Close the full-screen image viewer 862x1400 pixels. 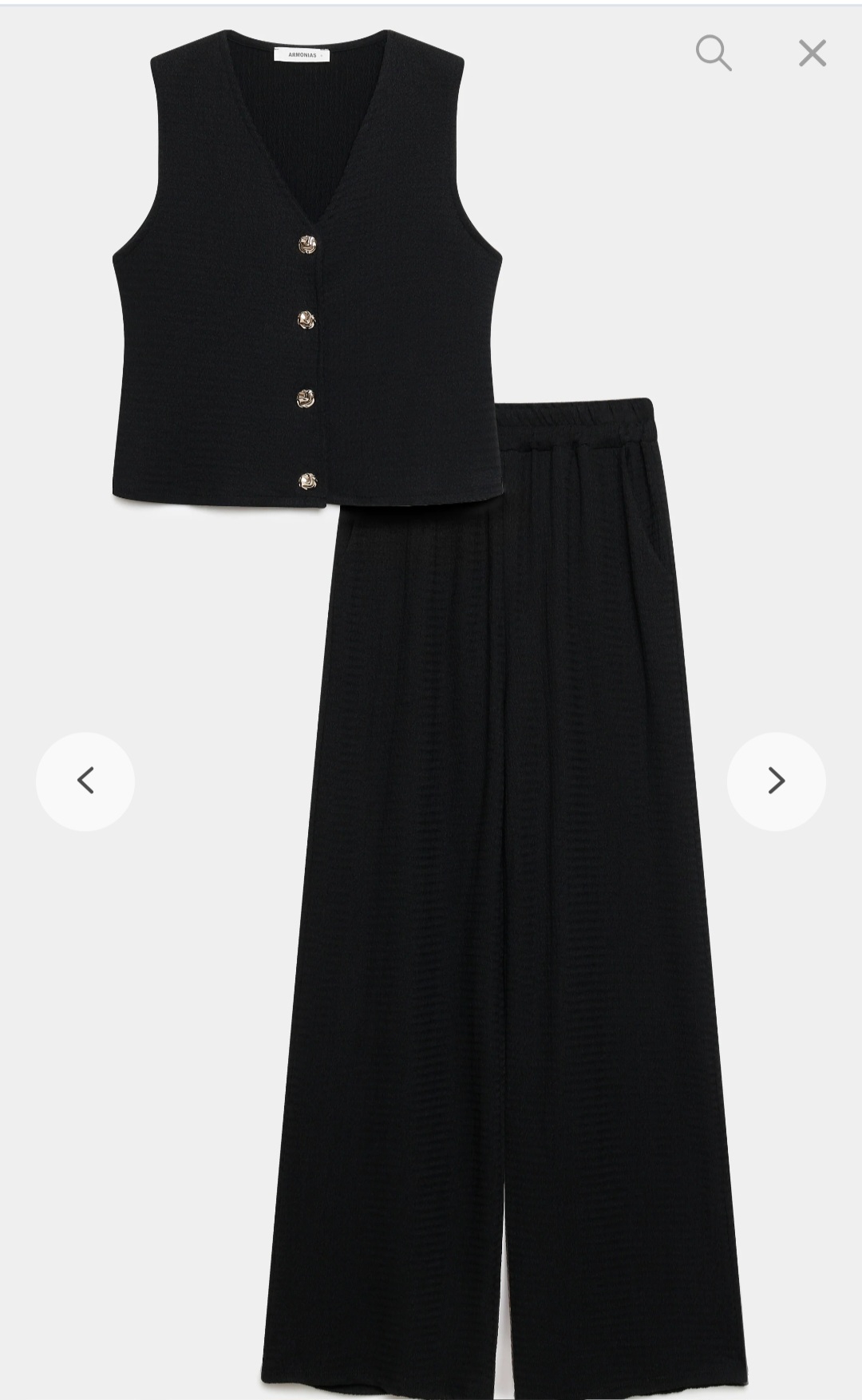coord(812,53)
